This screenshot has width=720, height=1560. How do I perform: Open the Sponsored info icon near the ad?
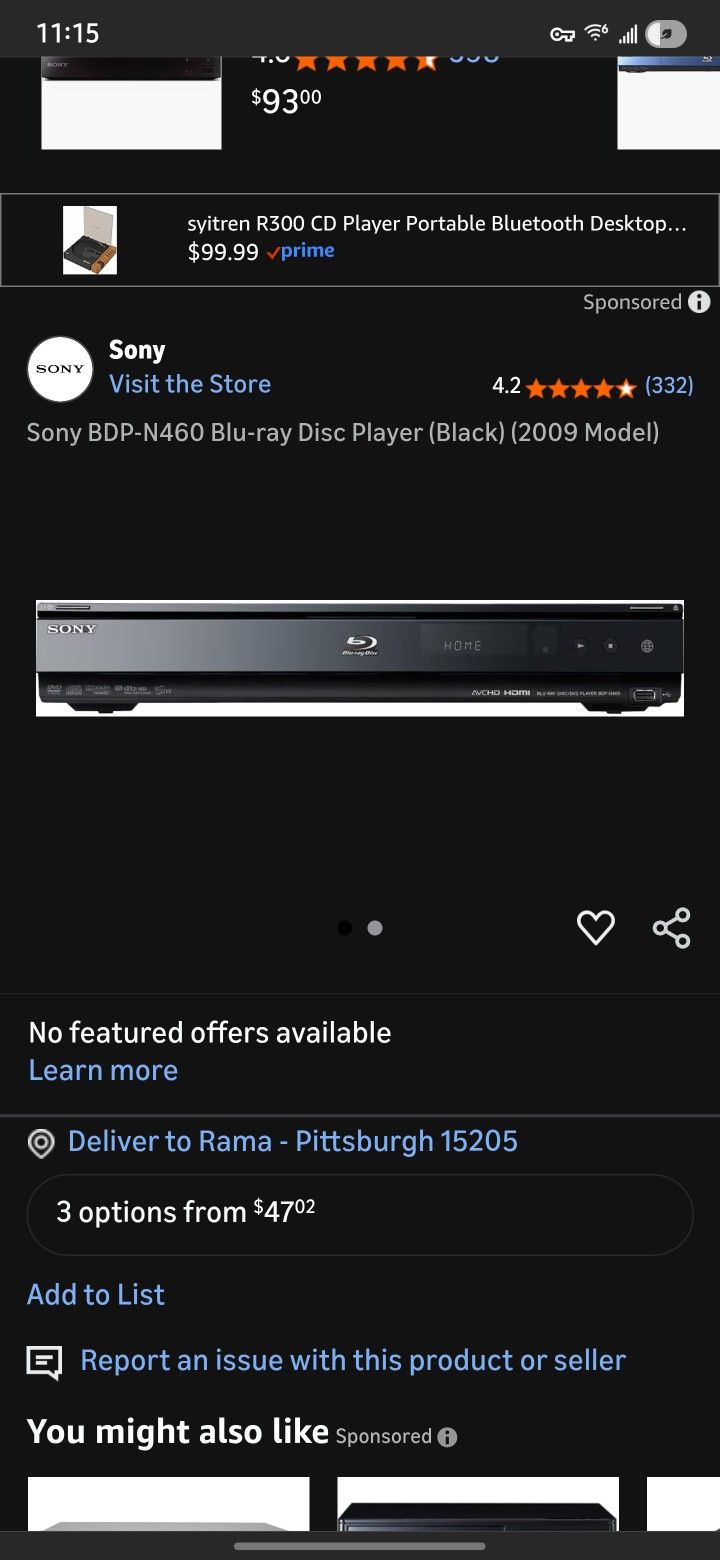[x=699, y=302]
